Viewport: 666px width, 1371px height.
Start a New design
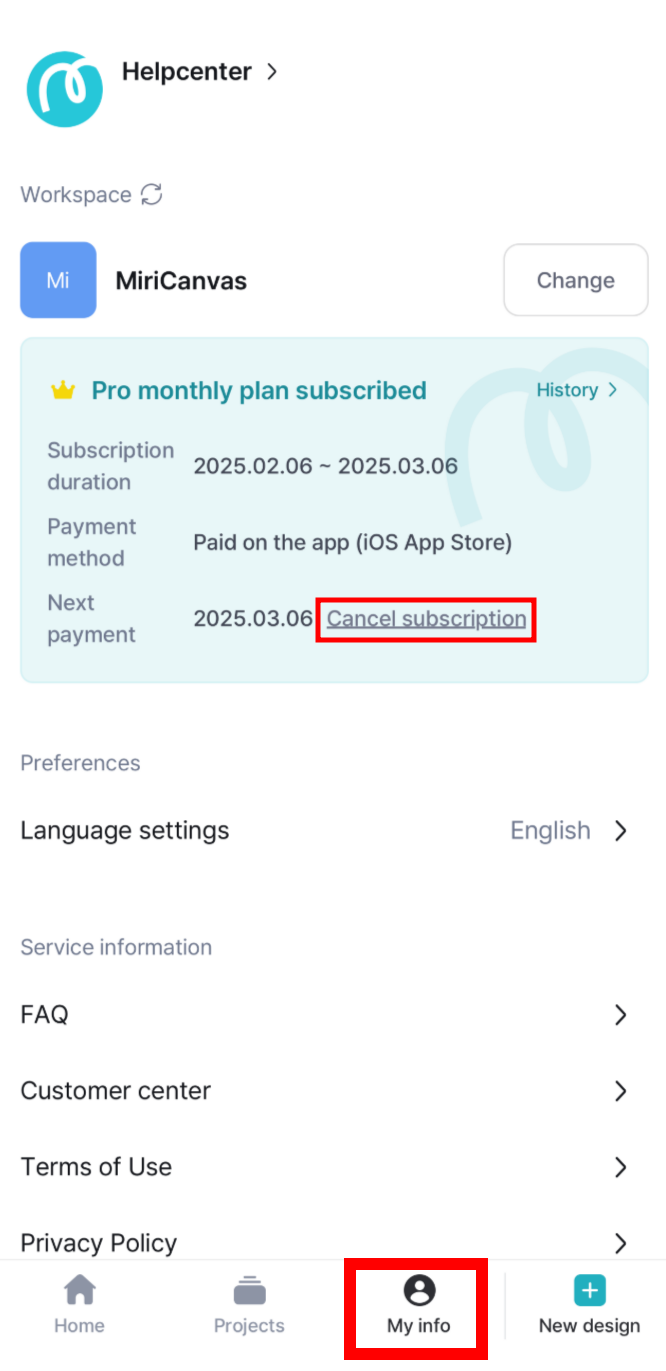(x=589, y=1306)
